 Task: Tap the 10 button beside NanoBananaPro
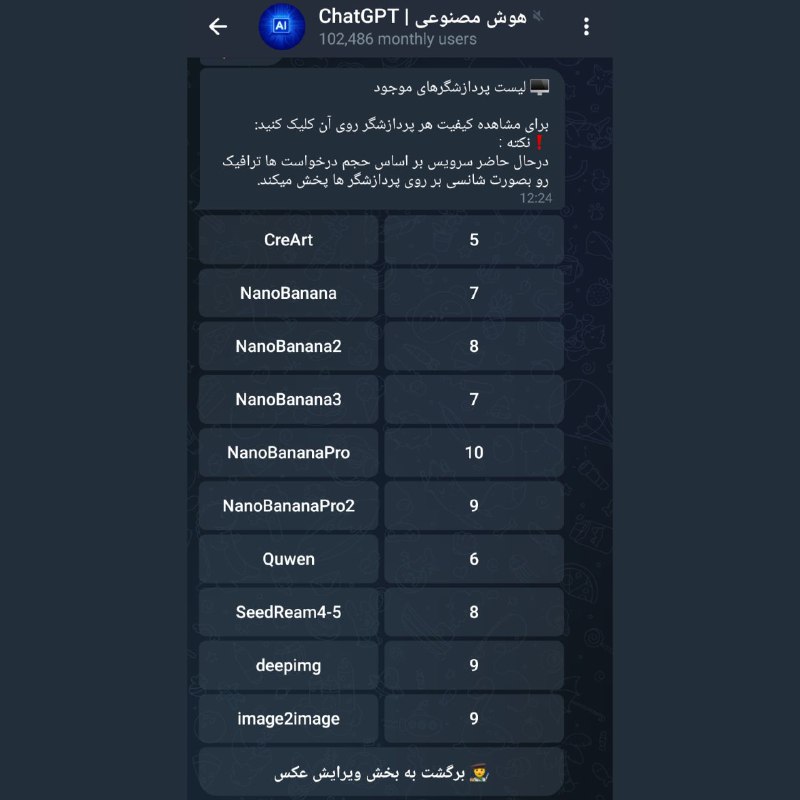[474, 453]
